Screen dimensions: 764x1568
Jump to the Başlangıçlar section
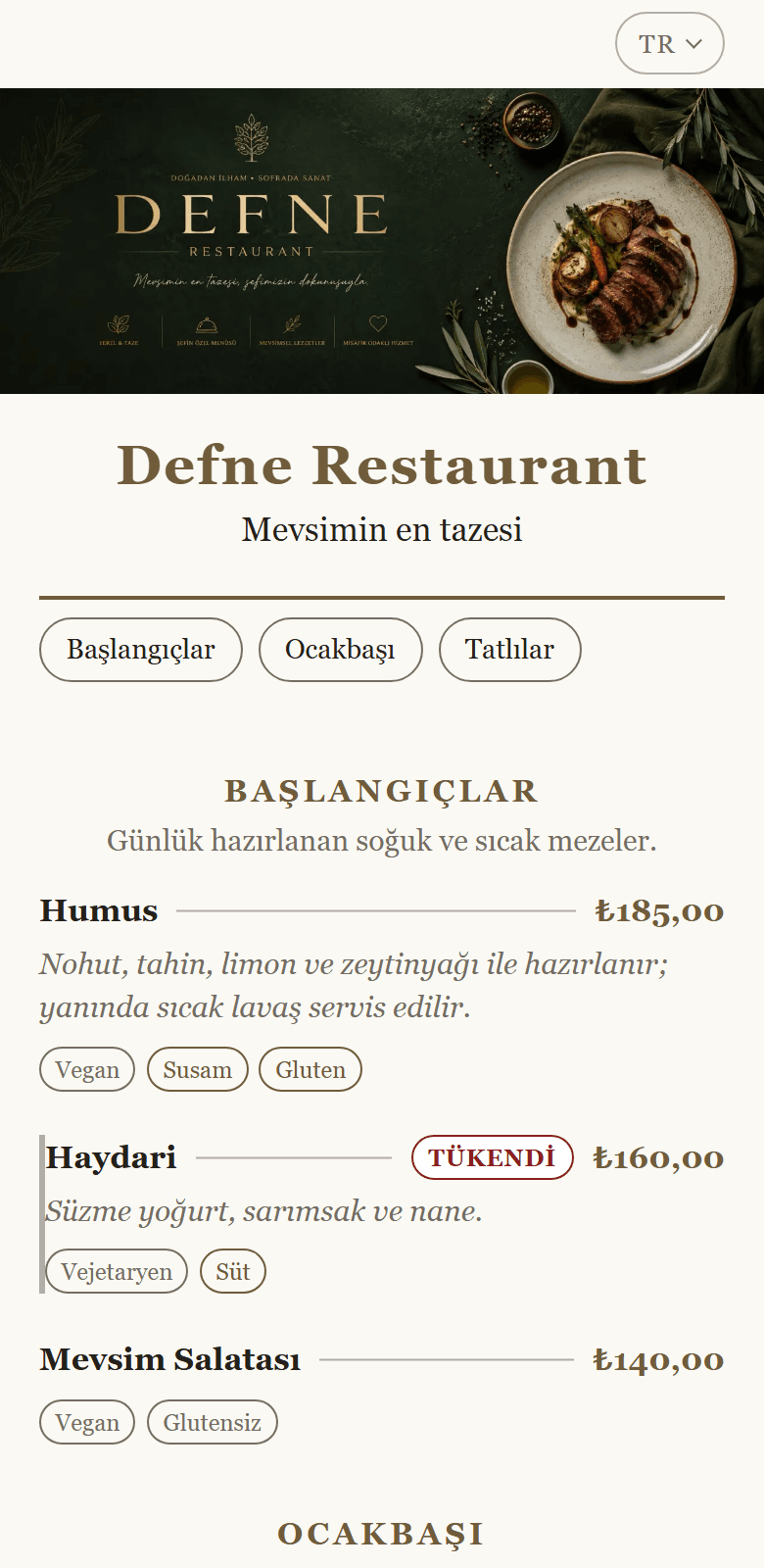141,650
